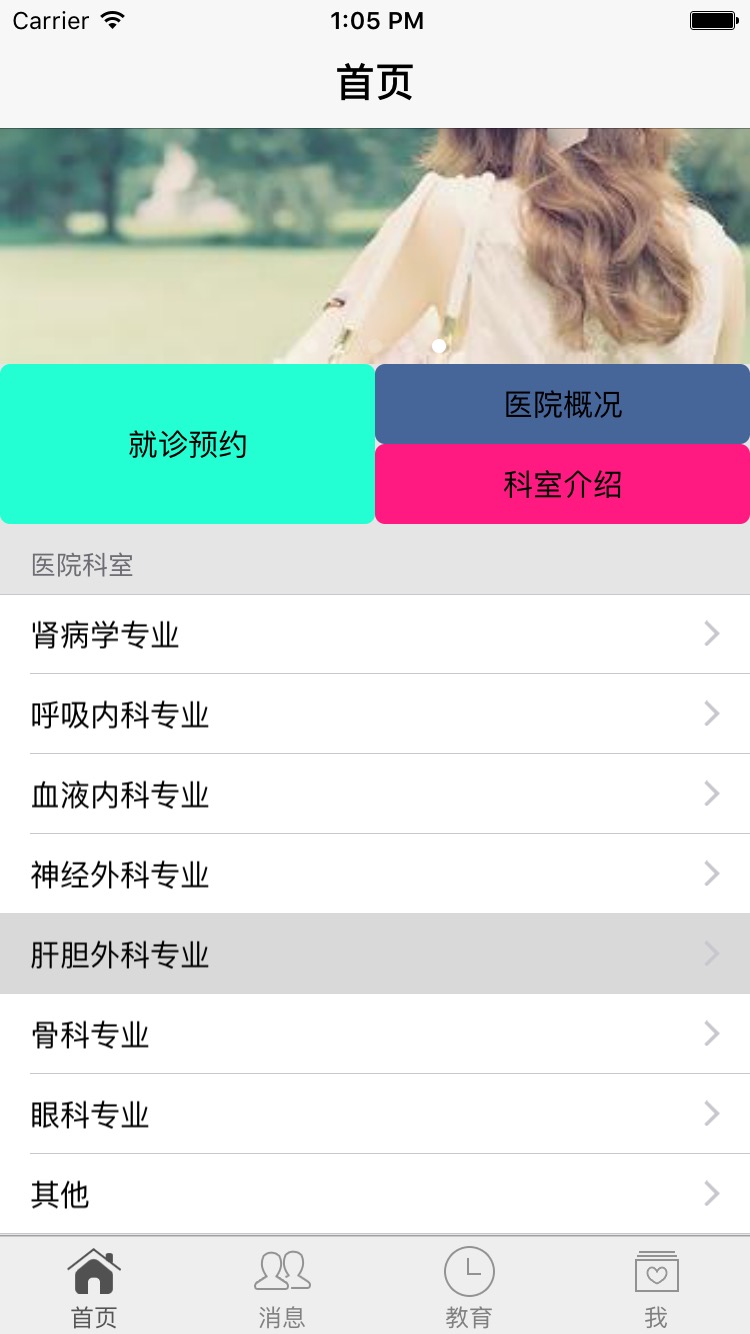This screenshot has height=1334, width=750.
Task: Open 科室介绍 department introduction
Action: (562, 484)
